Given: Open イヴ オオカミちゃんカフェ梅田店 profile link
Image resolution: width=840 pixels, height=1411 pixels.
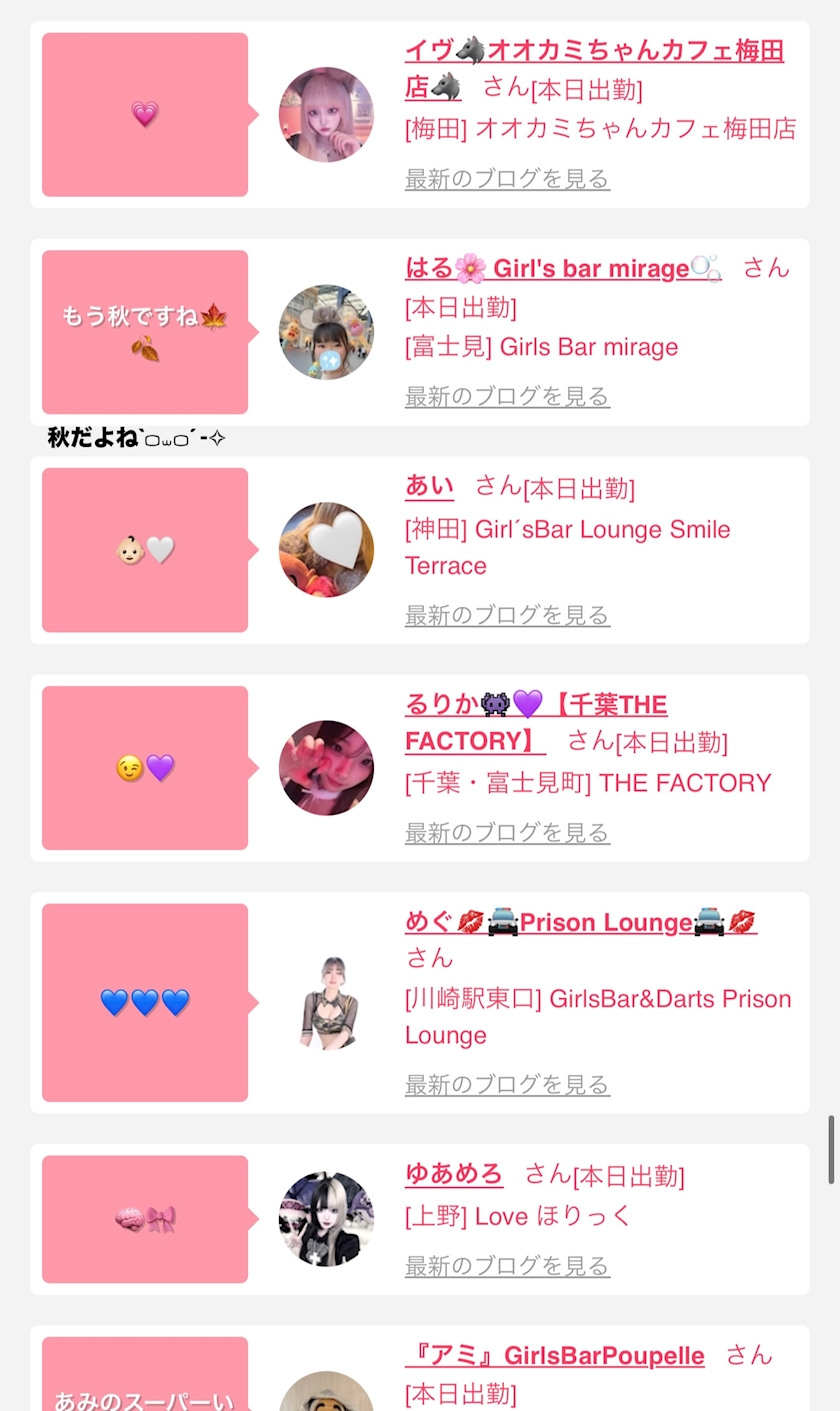Looking at the screenshot, I should pyautogui.click(x=594, y=51).
